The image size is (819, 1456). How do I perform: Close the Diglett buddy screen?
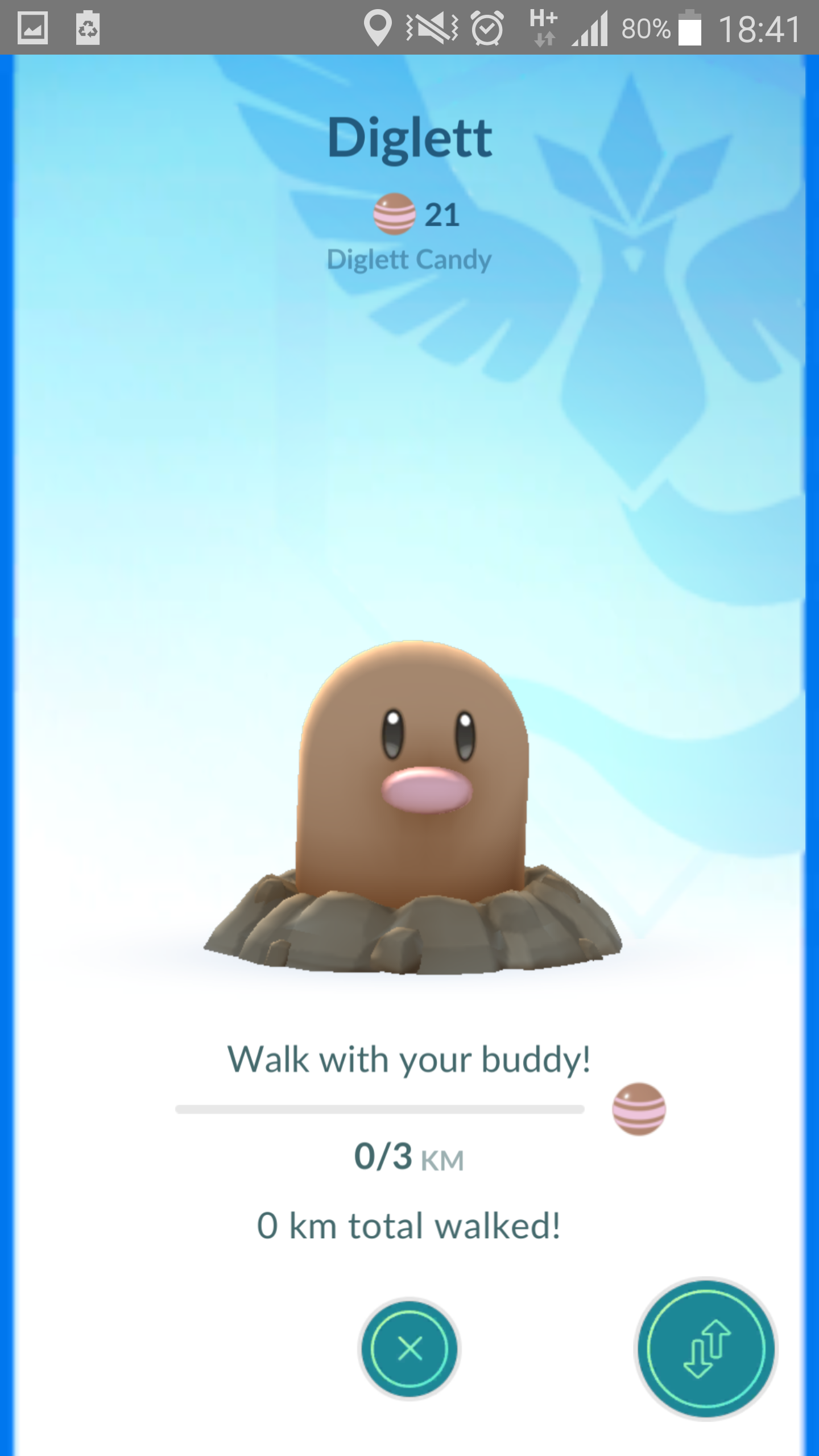pyautogui.click(x=409, y=1349)
